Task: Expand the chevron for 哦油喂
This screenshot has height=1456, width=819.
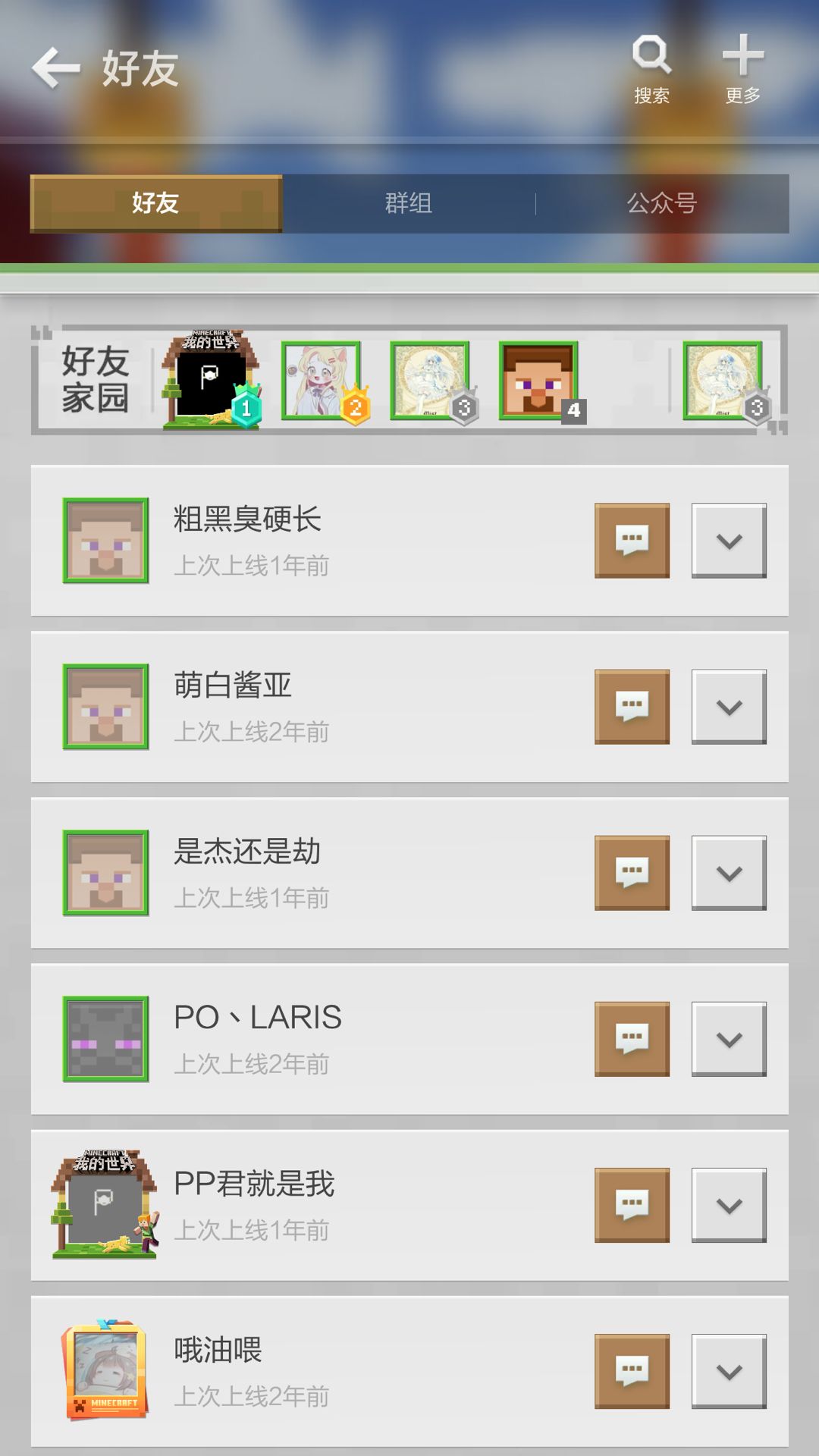Action: [x=729, y=1371]
